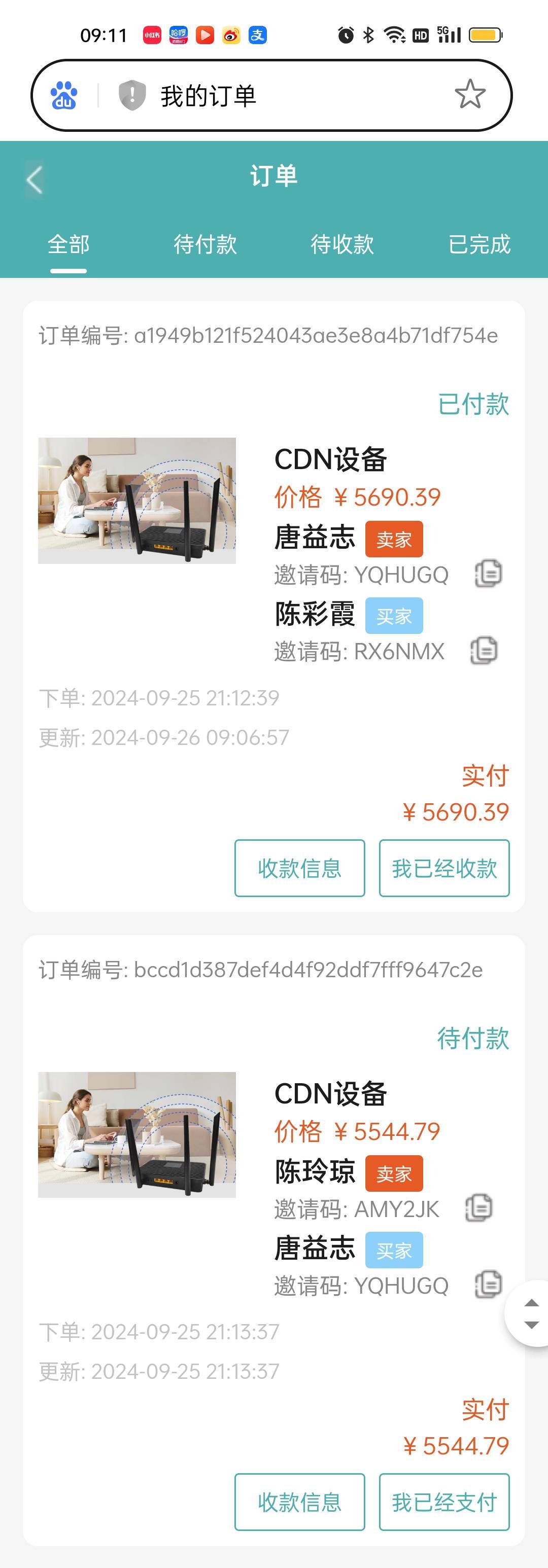Tap 我已经支付 on the pending order
Screen dimensions: 548x1568
pos(444,1502)
